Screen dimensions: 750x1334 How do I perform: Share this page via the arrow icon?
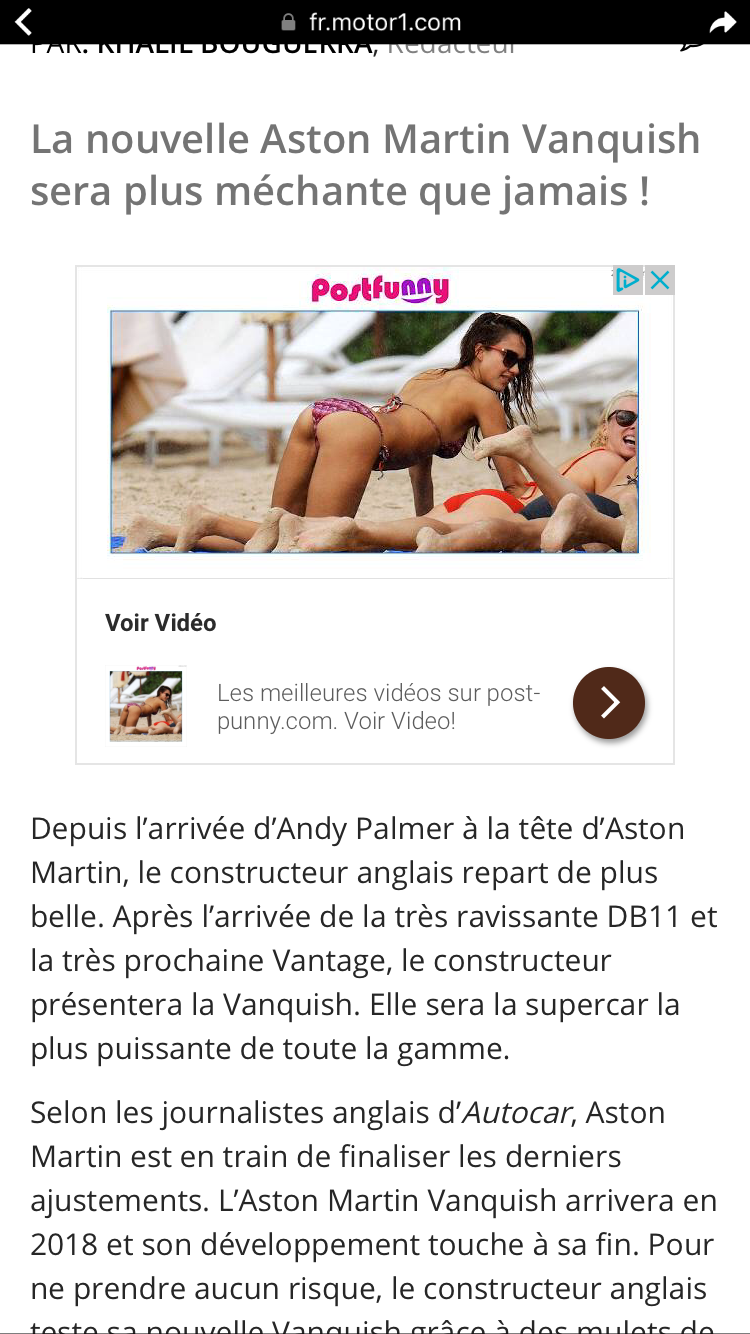721,23
